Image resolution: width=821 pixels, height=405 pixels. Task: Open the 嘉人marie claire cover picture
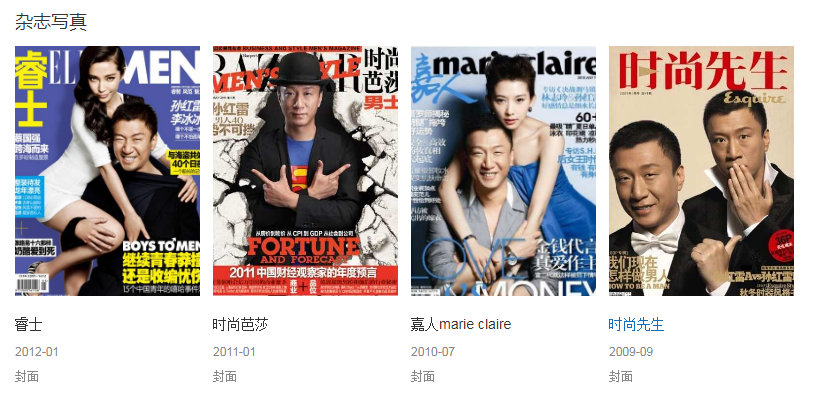point(503,171)
